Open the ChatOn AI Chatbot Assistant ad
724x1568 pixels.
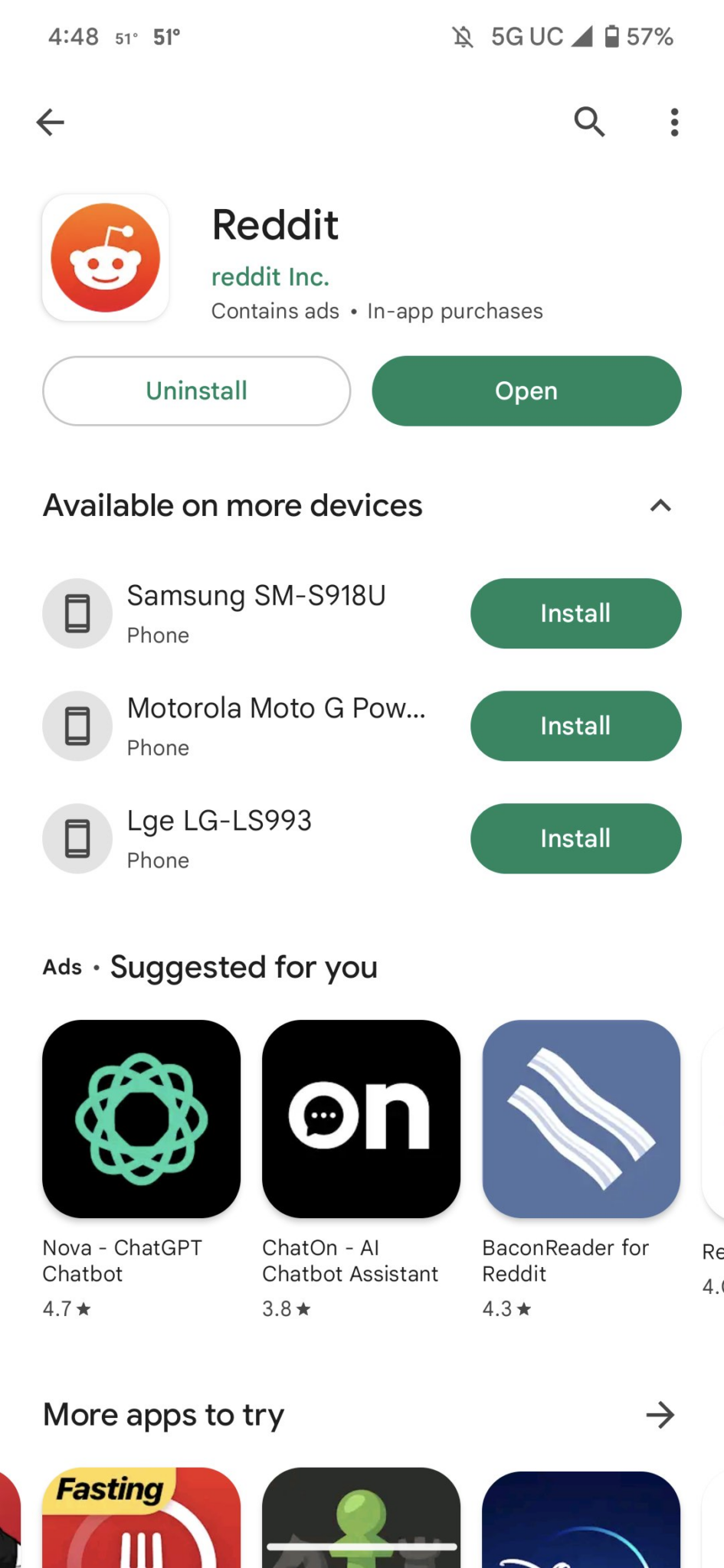point(360,1120)
